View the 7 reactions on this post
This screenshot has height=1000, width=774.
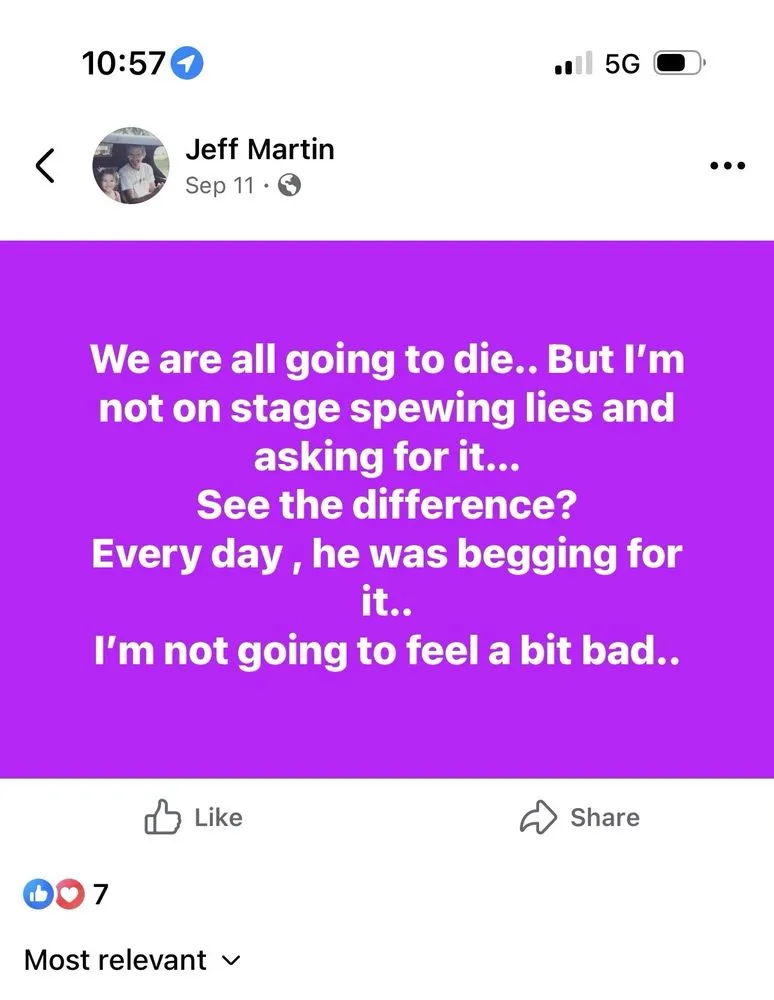[66, 893]
